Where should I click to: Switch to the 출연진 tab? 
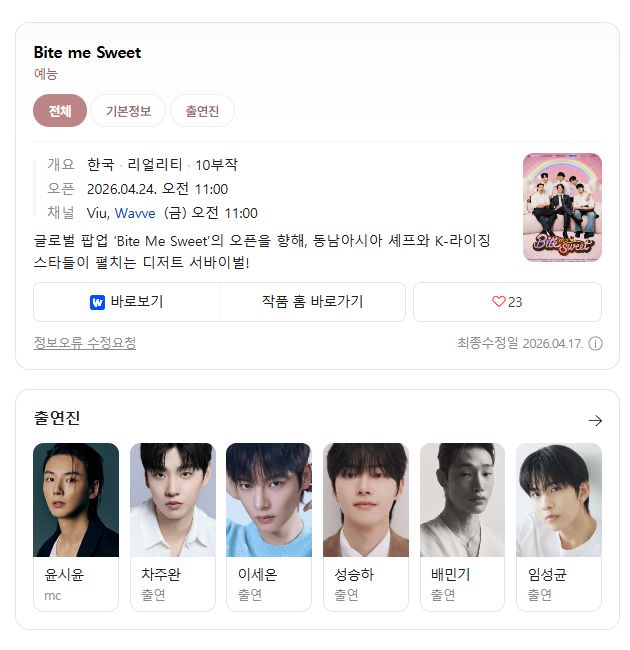202,111
